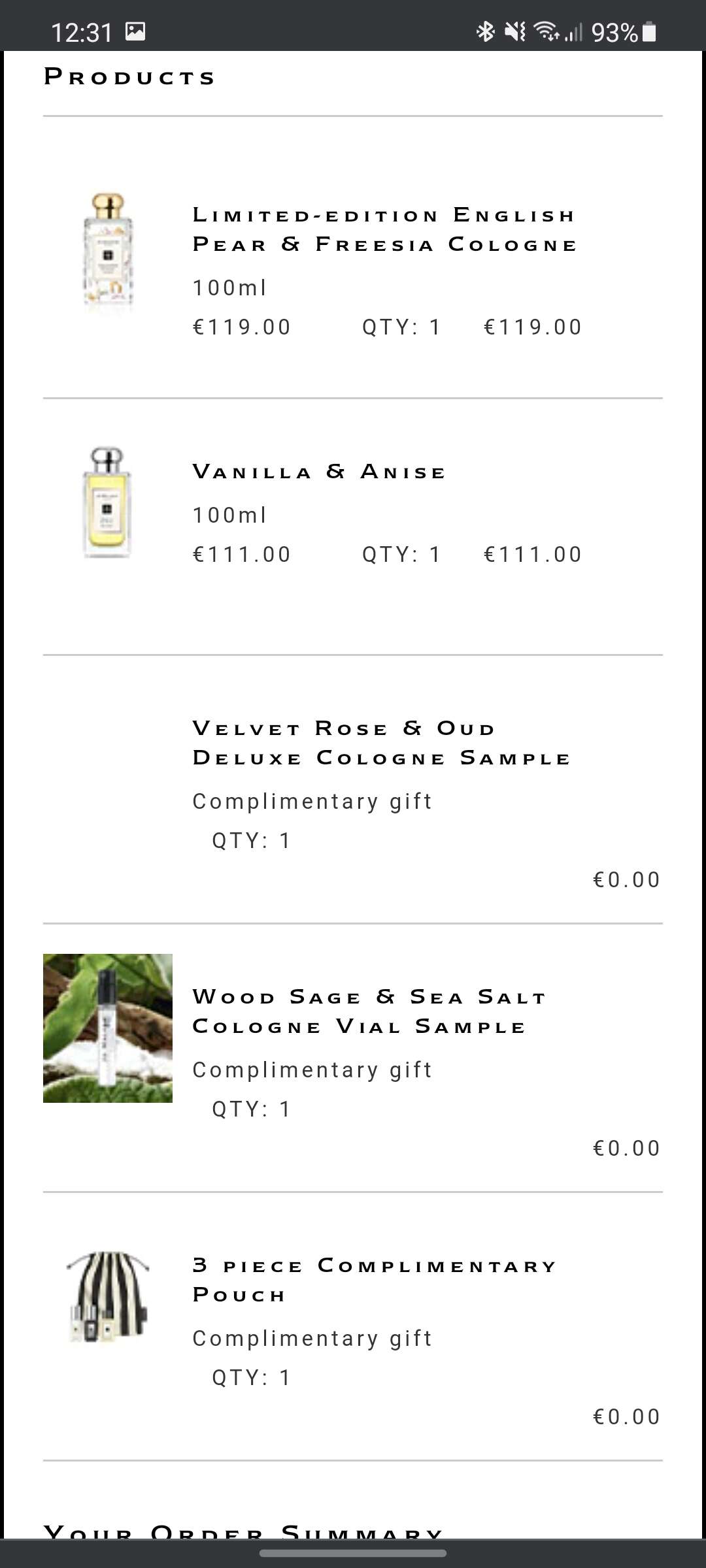Viewport: 706px width, 1568px height.
Task: Tap the English Pear & Freesia bottle image
Action: [x=108, y=251]
